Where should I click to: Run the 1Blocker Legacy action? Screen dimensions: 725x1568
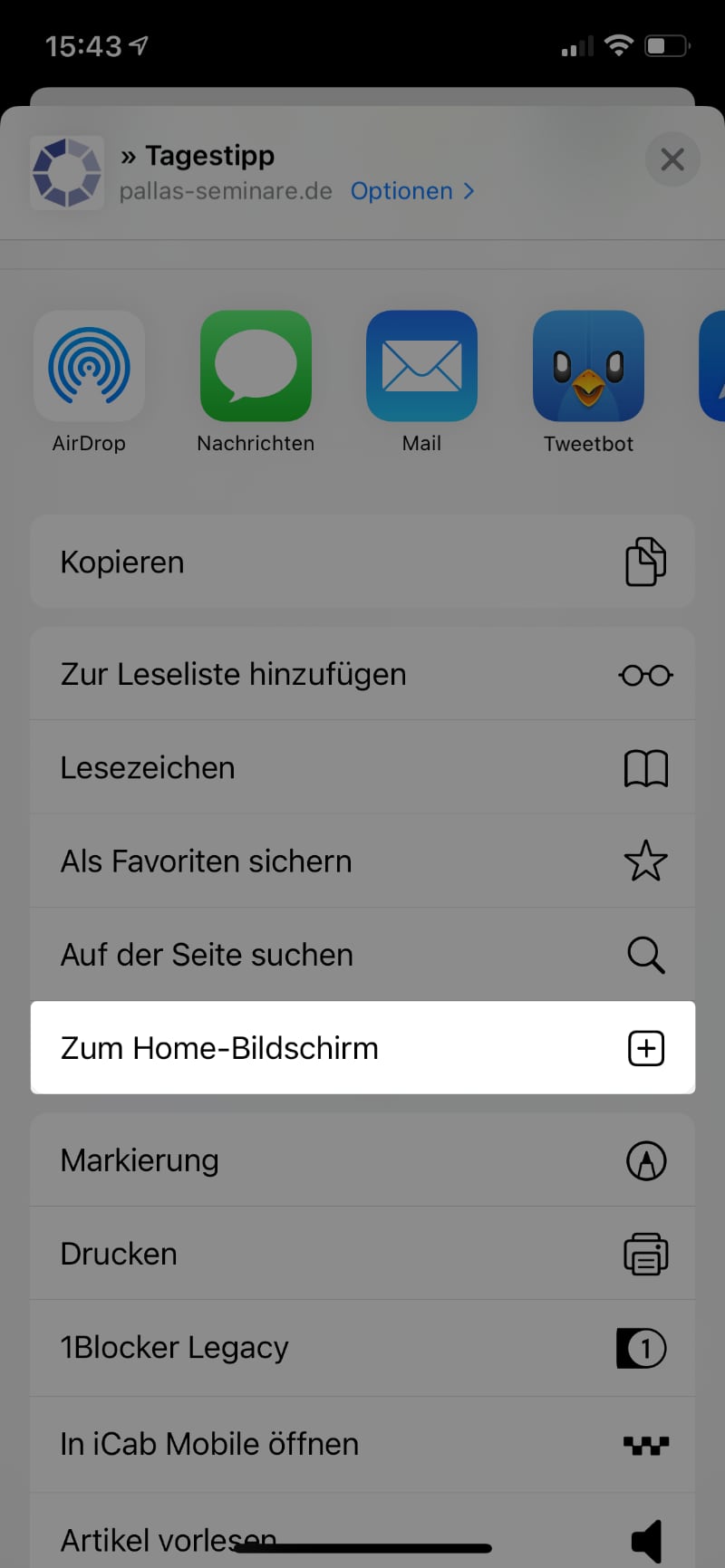pyautogui.click(x=362, y=1348)
